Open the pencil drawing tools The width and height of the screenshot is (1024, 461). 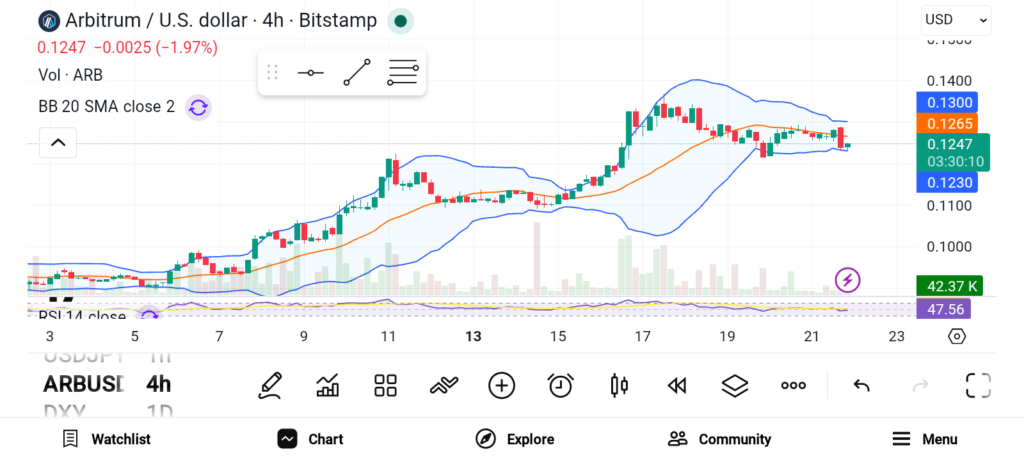pos(269,385)
